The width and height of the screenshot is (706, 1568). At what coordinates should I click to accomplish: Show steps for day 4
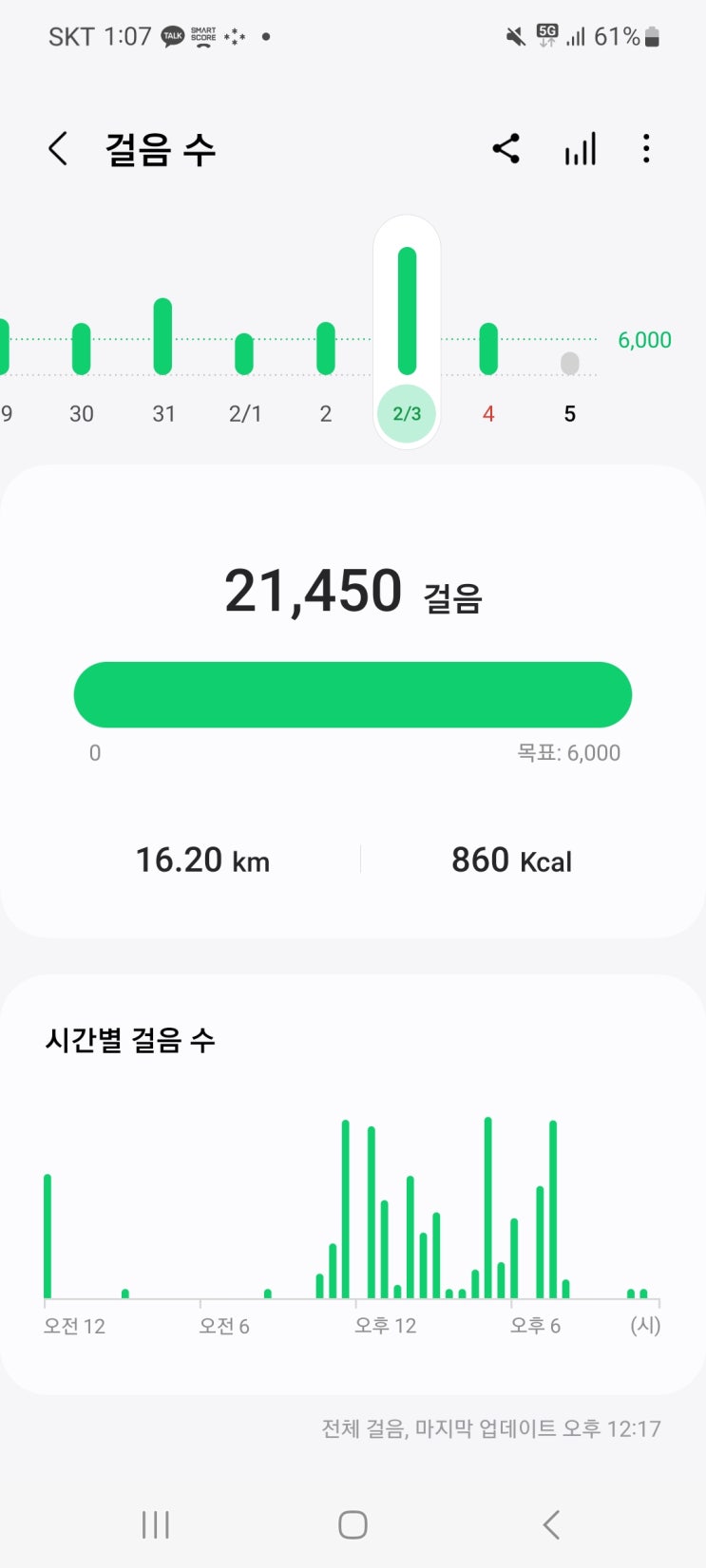tap(488, 349)
